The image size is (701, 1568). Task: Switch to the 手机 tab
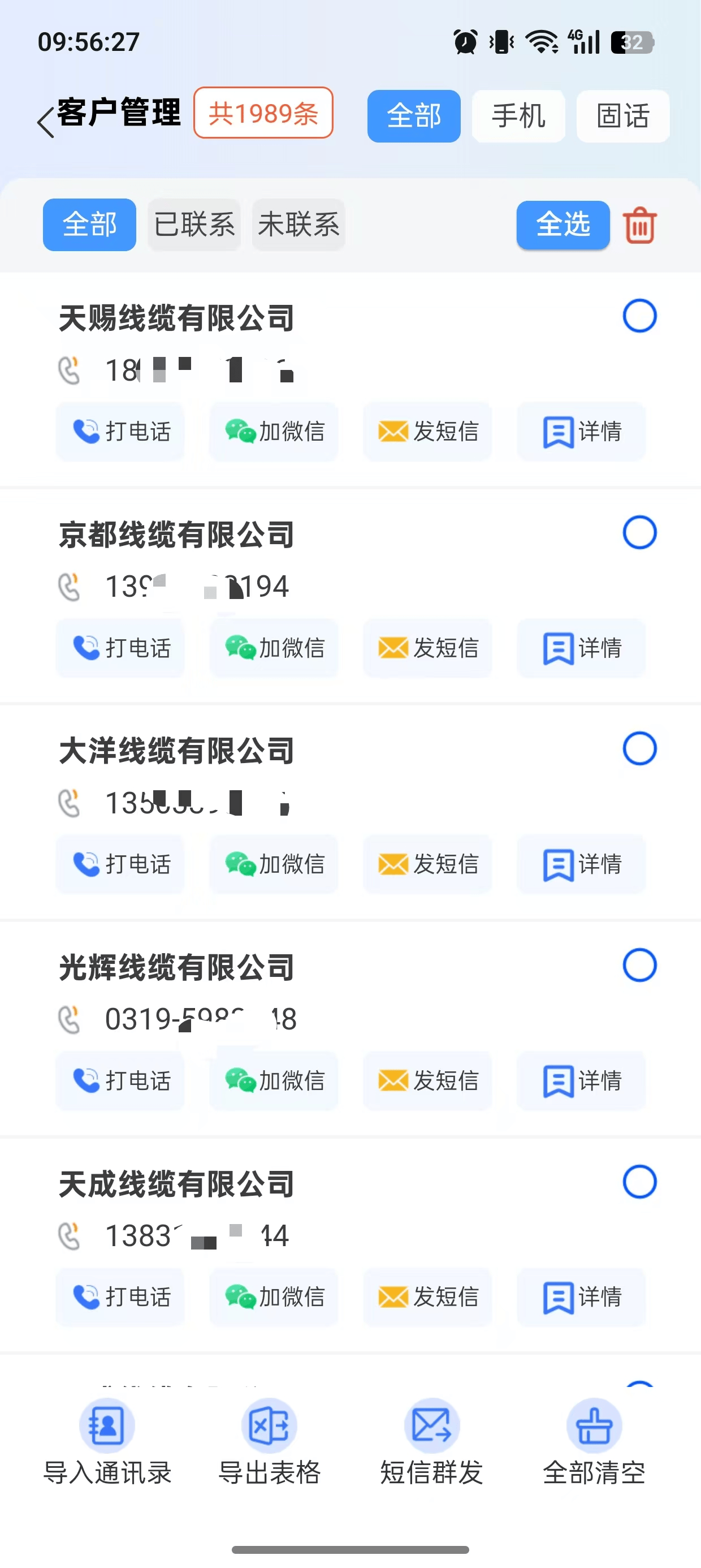[518, 117]
